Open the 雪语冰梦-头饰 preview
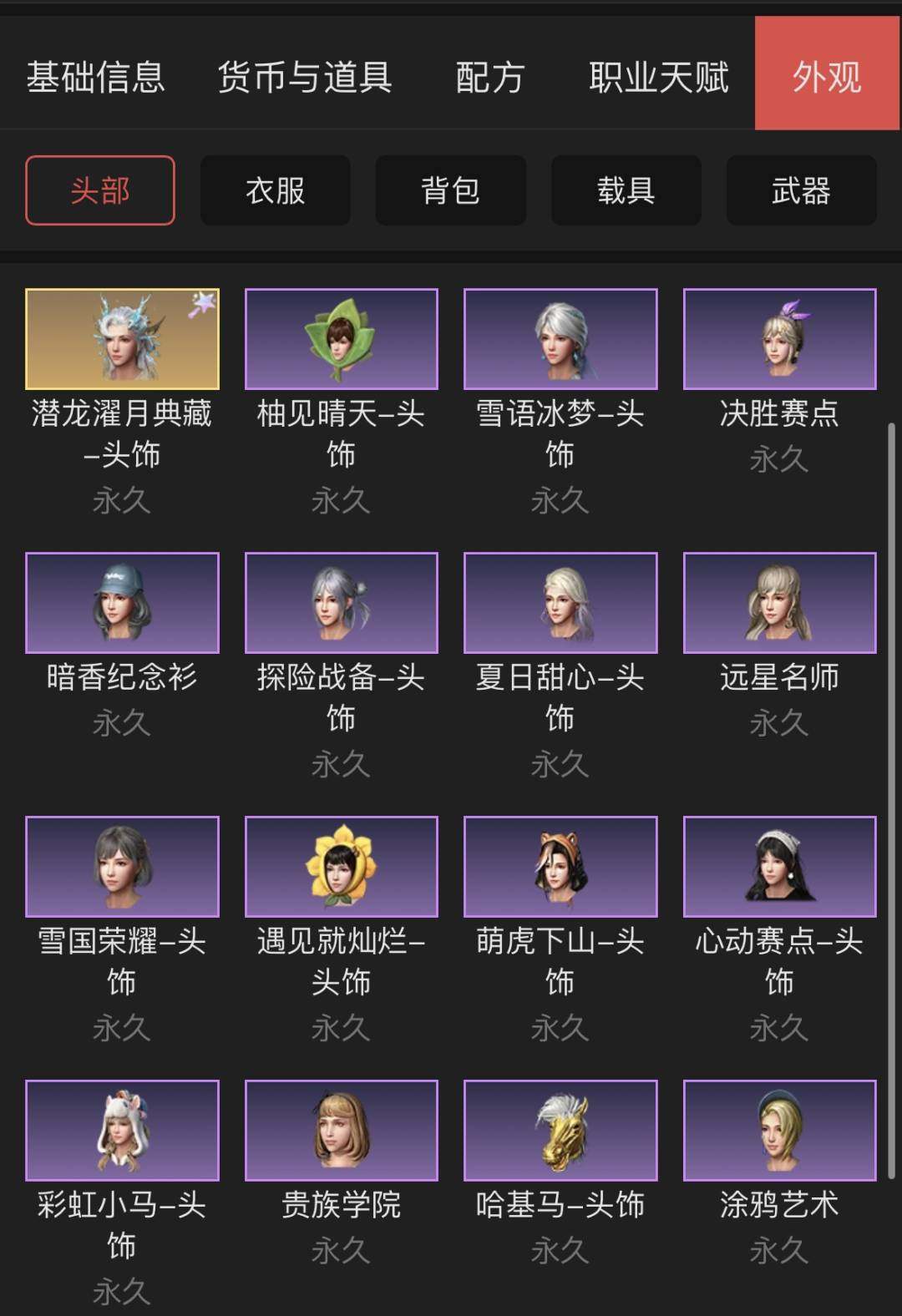Image resolution: width=902 pixels, height=1316 pixels. coord(560,339)
